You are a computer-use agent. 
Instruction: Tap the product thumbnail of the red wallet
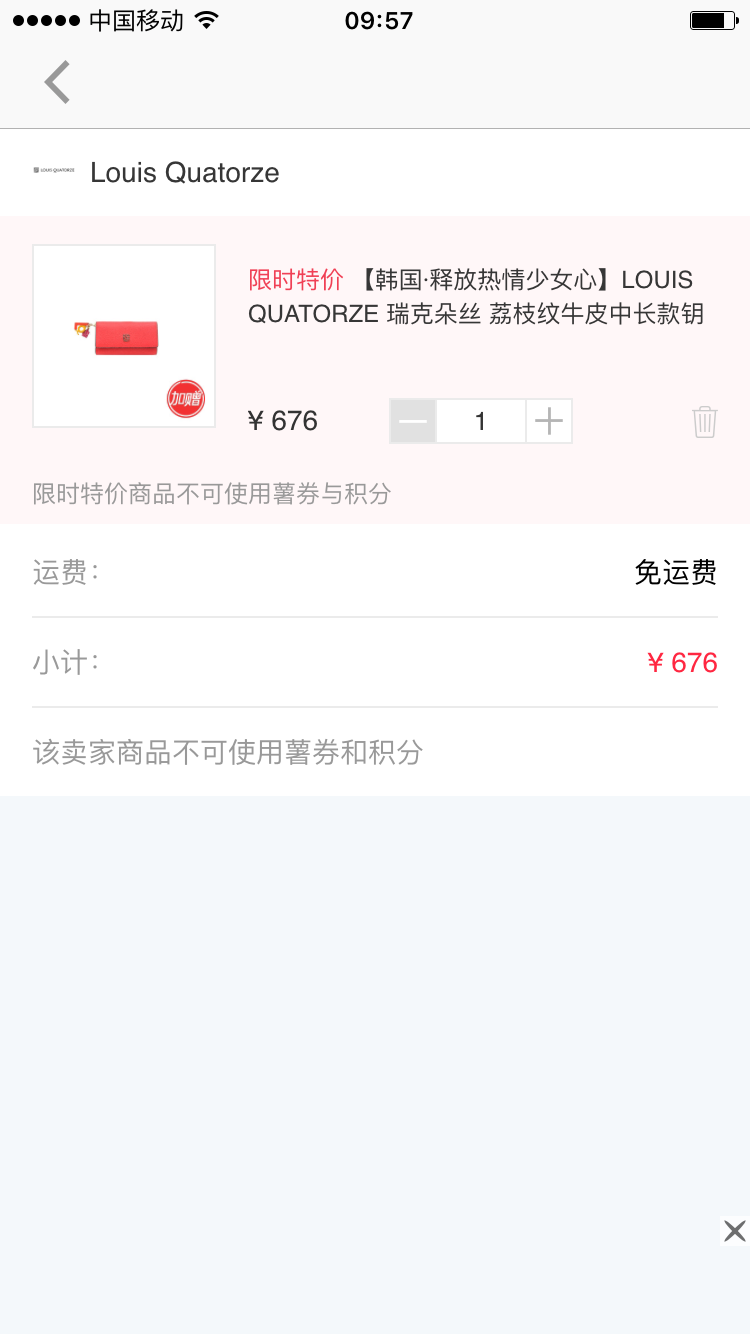click(x=123, y=335)
